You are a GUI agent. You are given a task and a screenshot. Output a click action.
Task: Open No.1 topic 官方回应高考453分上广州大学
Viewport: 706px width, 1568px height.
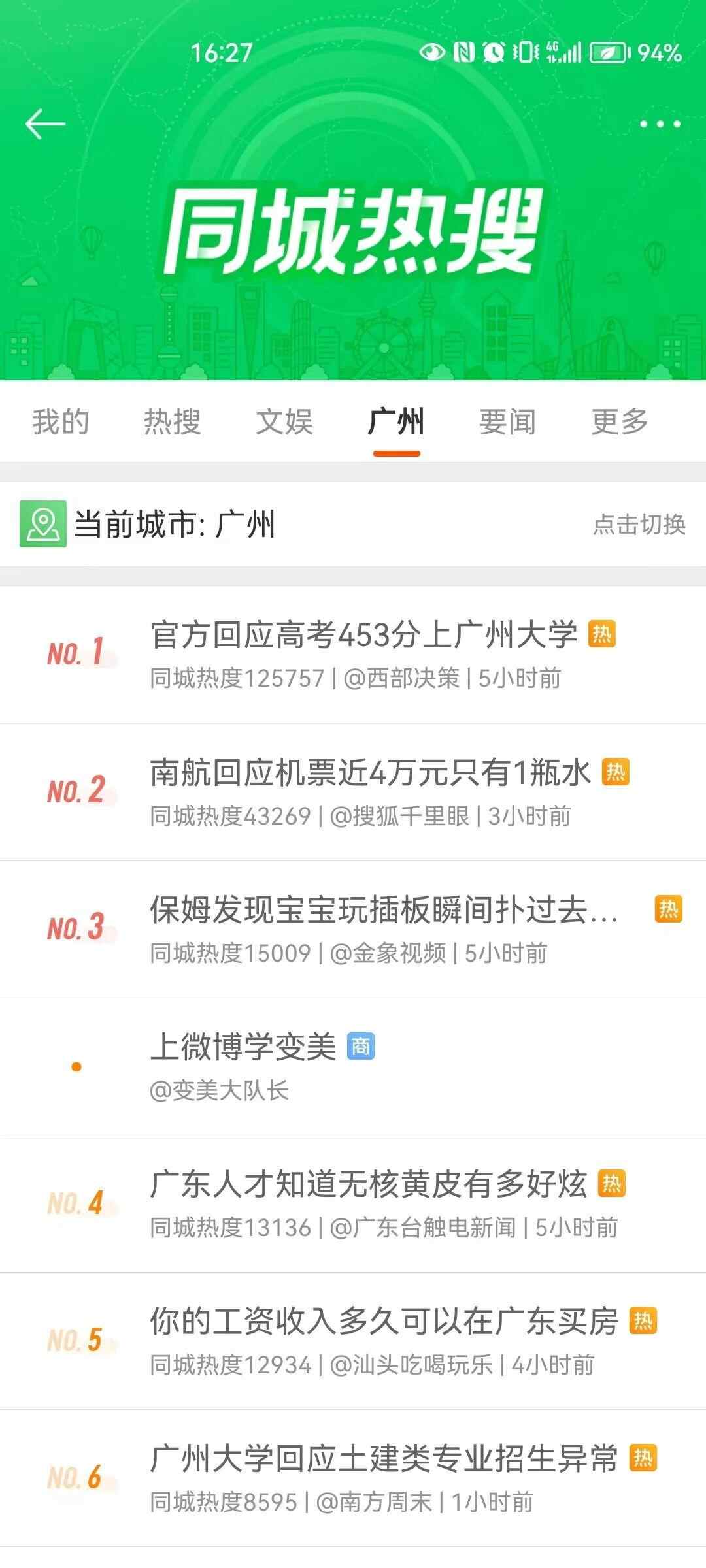363,635
